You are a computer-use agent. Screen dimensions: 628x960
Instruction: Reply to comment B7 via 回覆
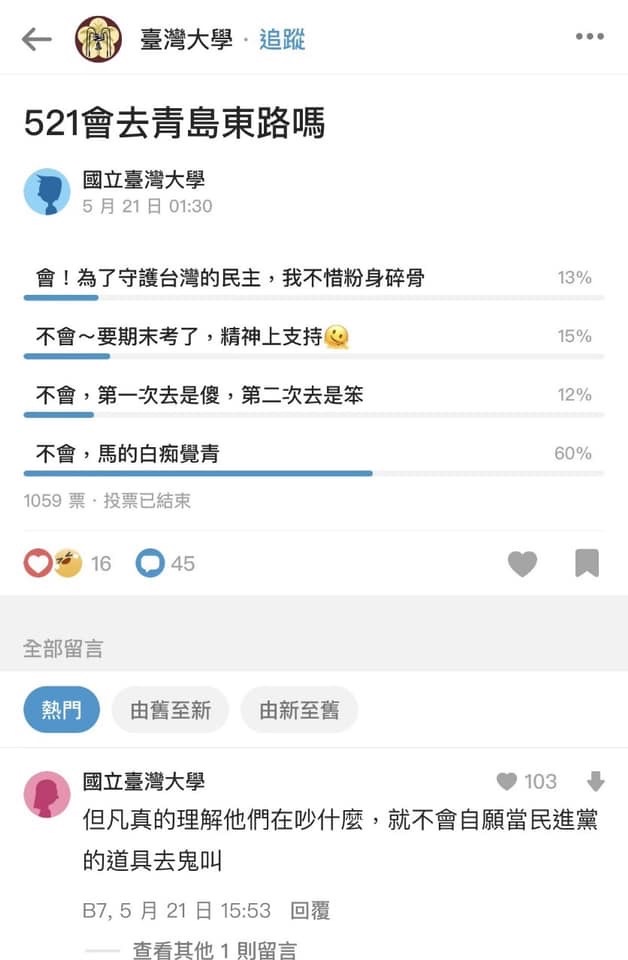coord(310,911)
